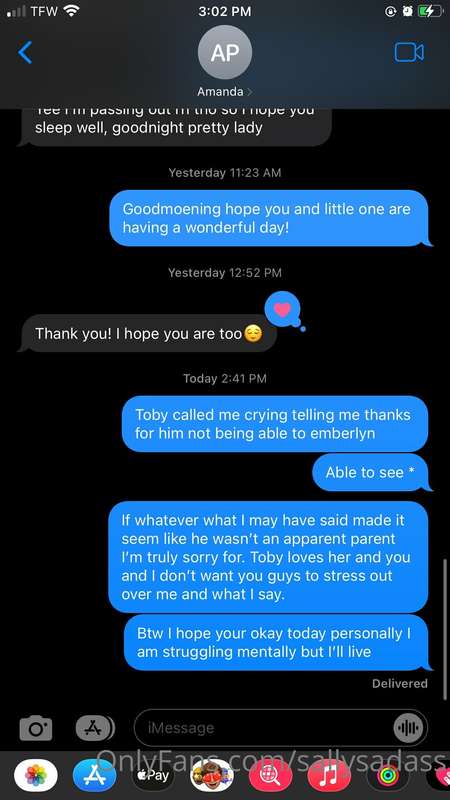450x800 pixels.
Task: Toggle the iMessage apps drawer button
Action: coord(95,728)
